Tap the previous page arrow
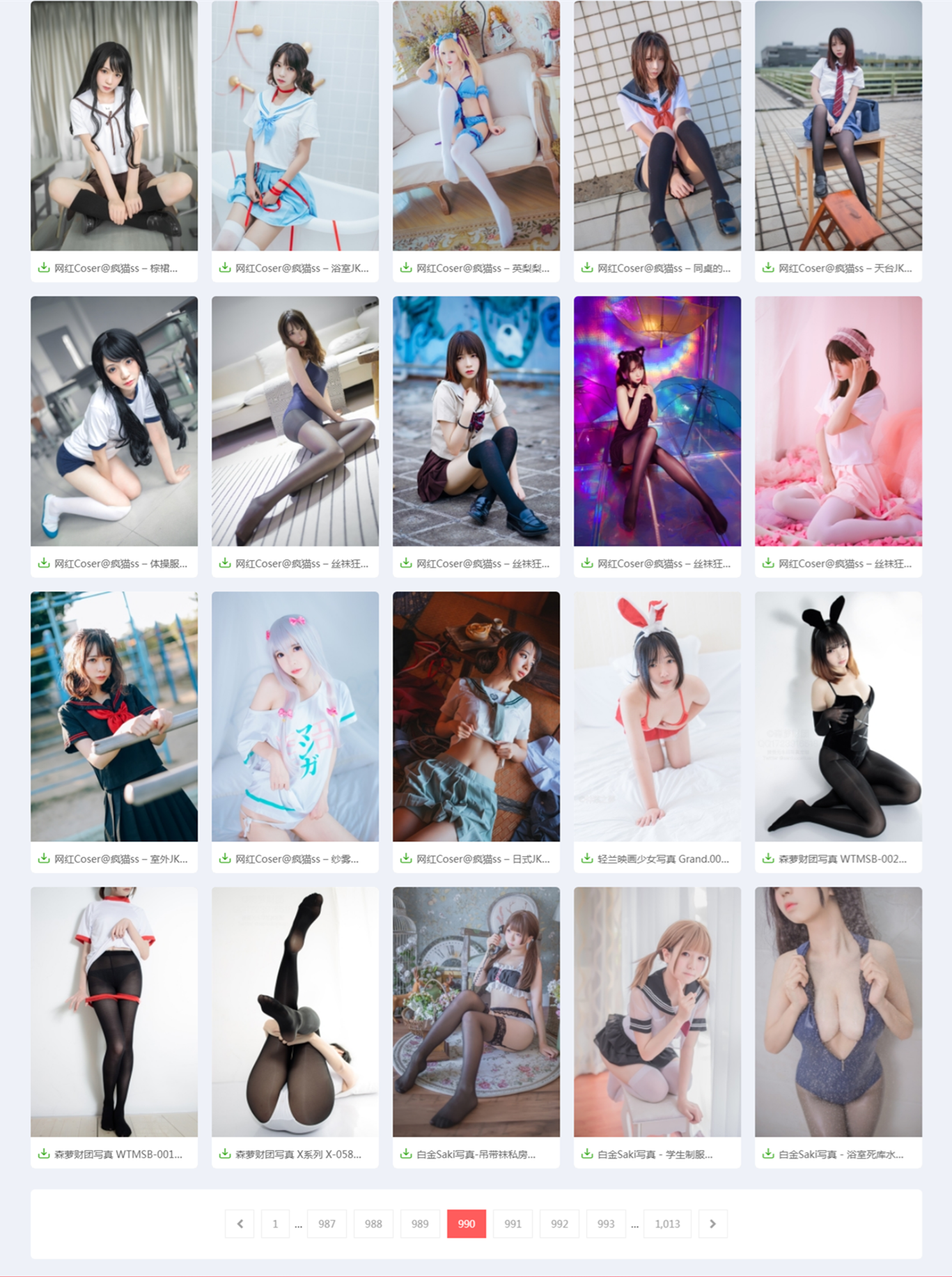This screenshot has width=952, height=1277. coord(240,1223)
